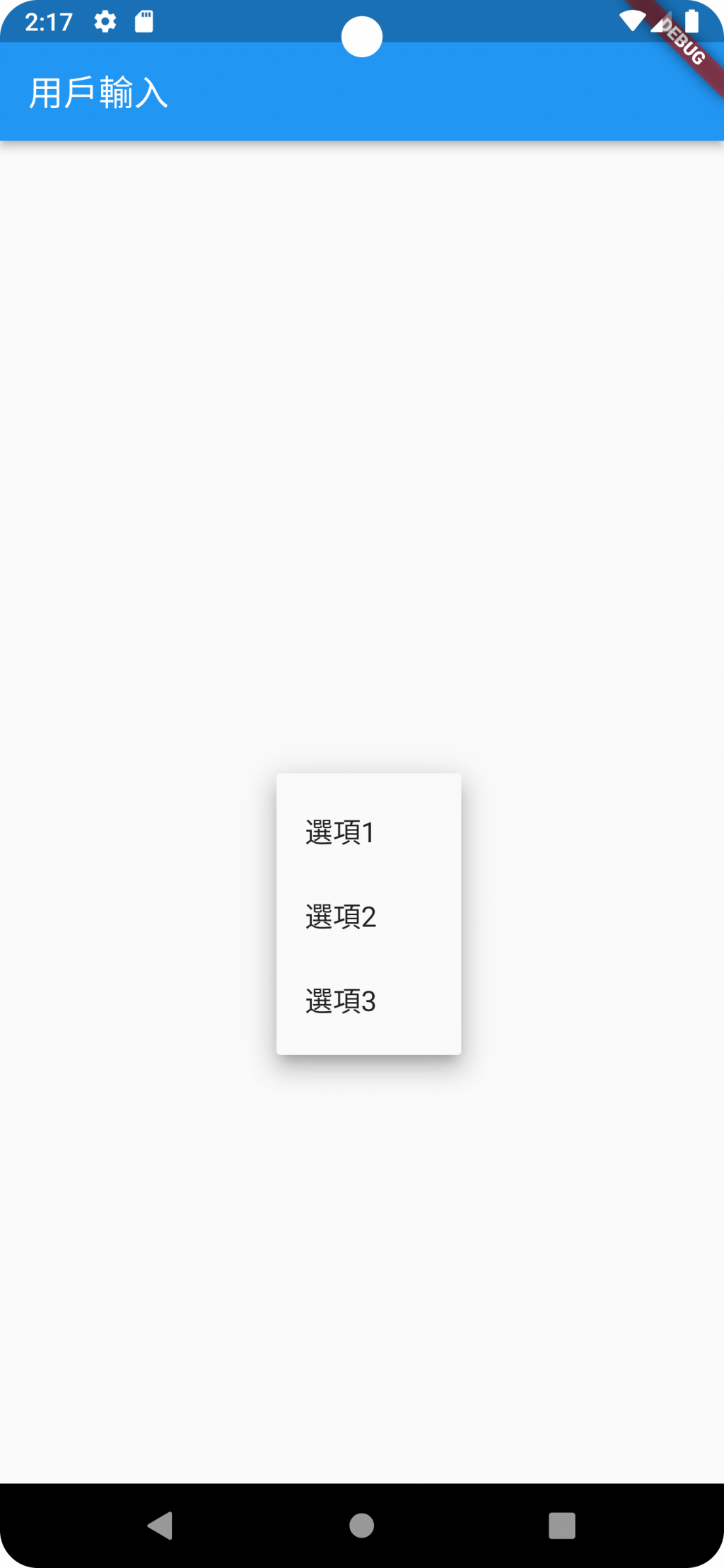Viewport: 724px width, 1568px height.
Task: Select 選項1 from the dropdown list
Action: pyautogui.click(x=368, y=832)
